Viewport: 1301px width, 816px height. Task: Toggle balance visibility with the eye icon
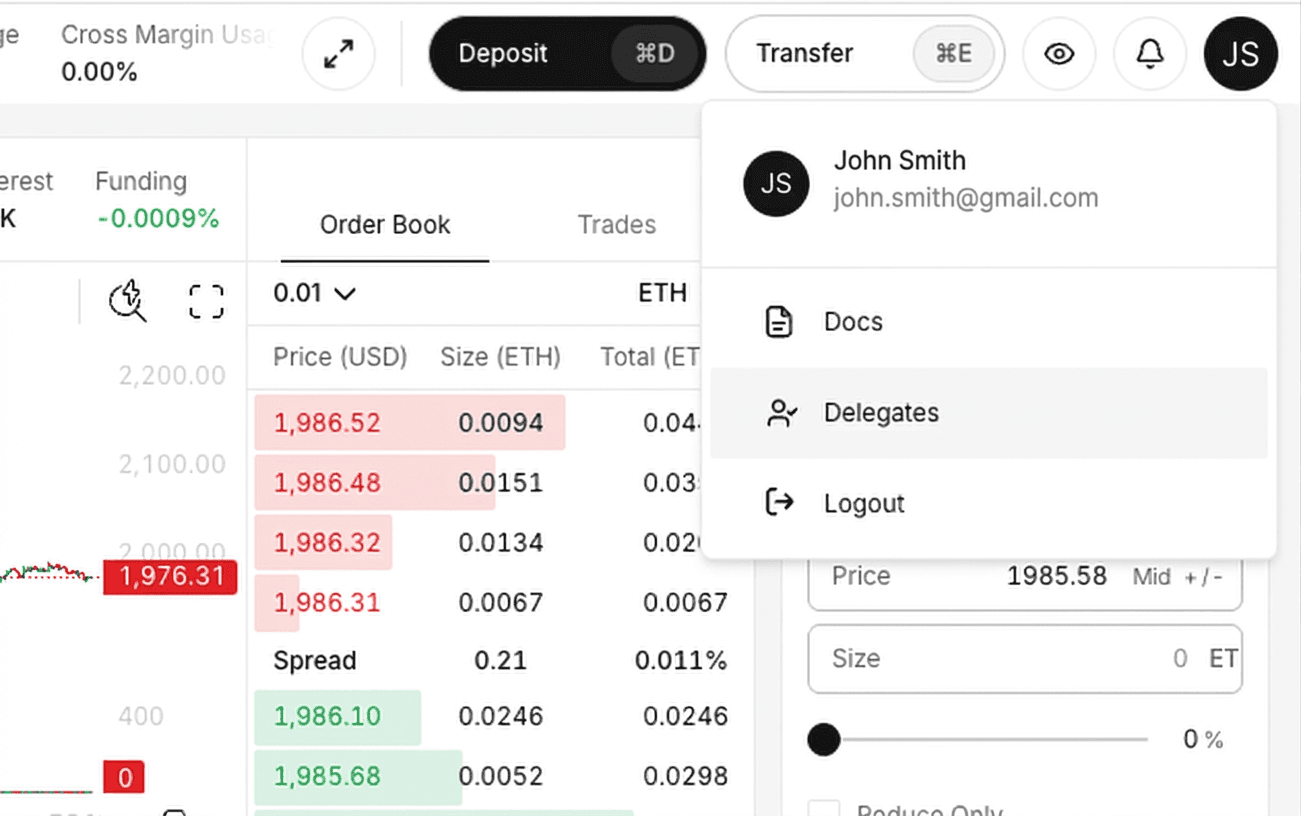1059,54
